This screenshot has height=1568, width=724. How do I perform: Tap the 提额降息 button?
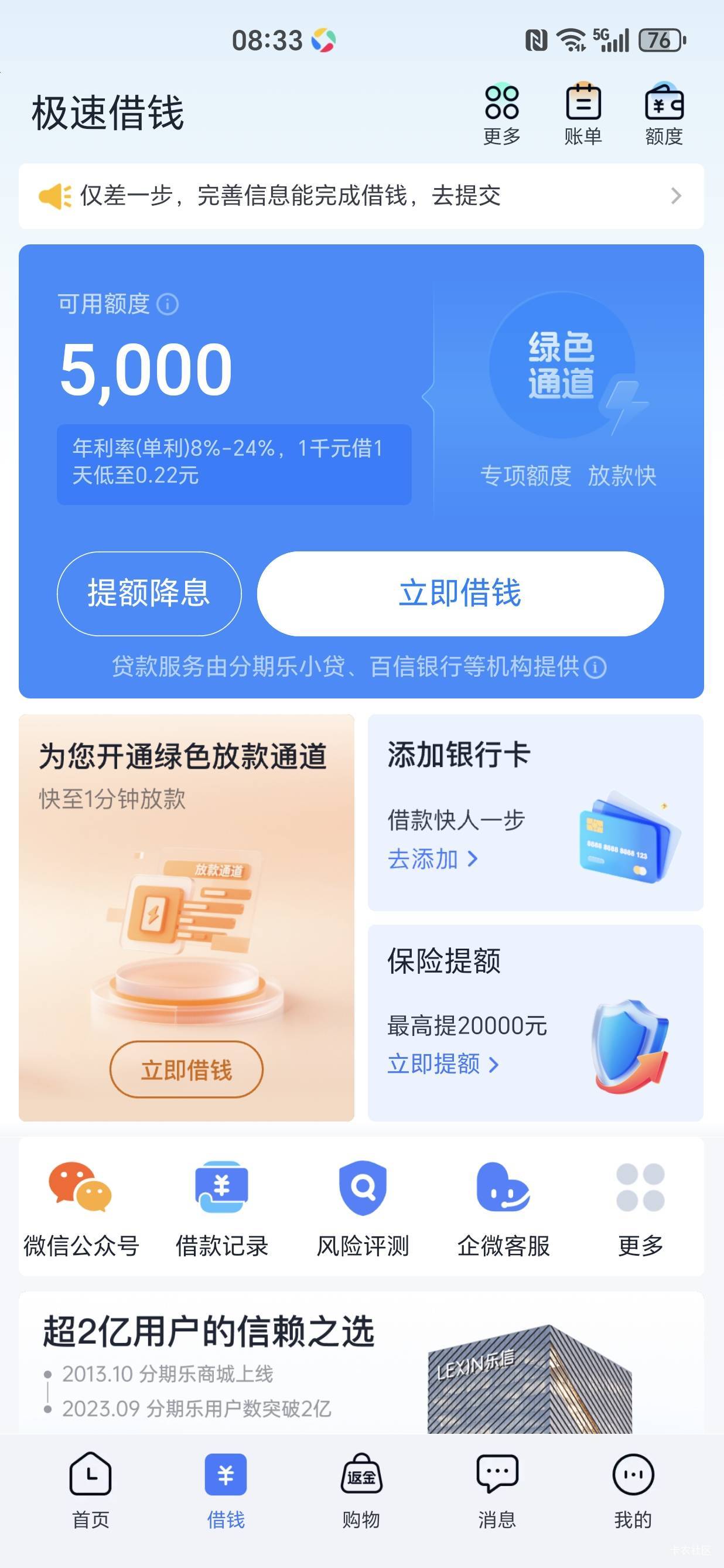click(x=149, y=594)
